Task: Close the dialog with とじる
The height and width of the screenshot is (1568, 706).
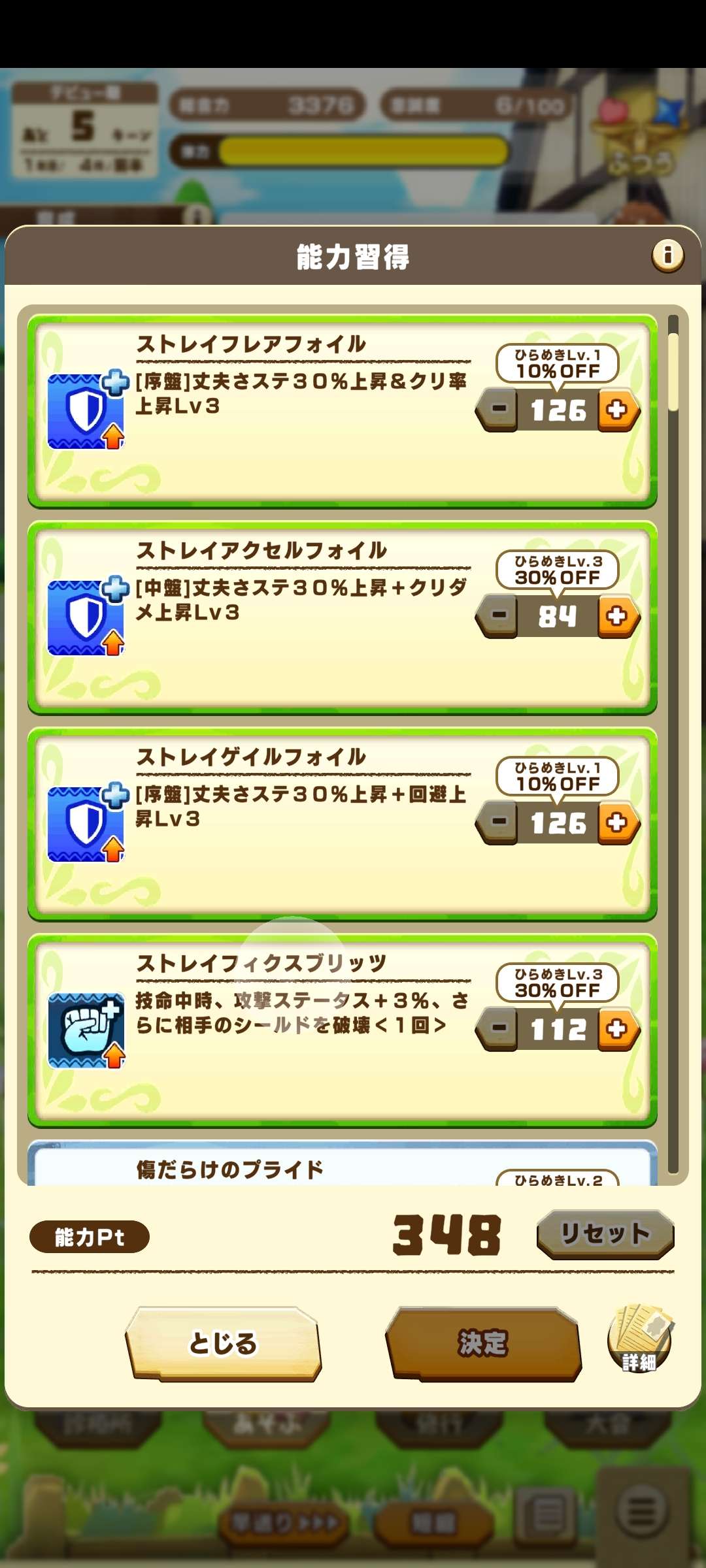Action: (223, 1343)
